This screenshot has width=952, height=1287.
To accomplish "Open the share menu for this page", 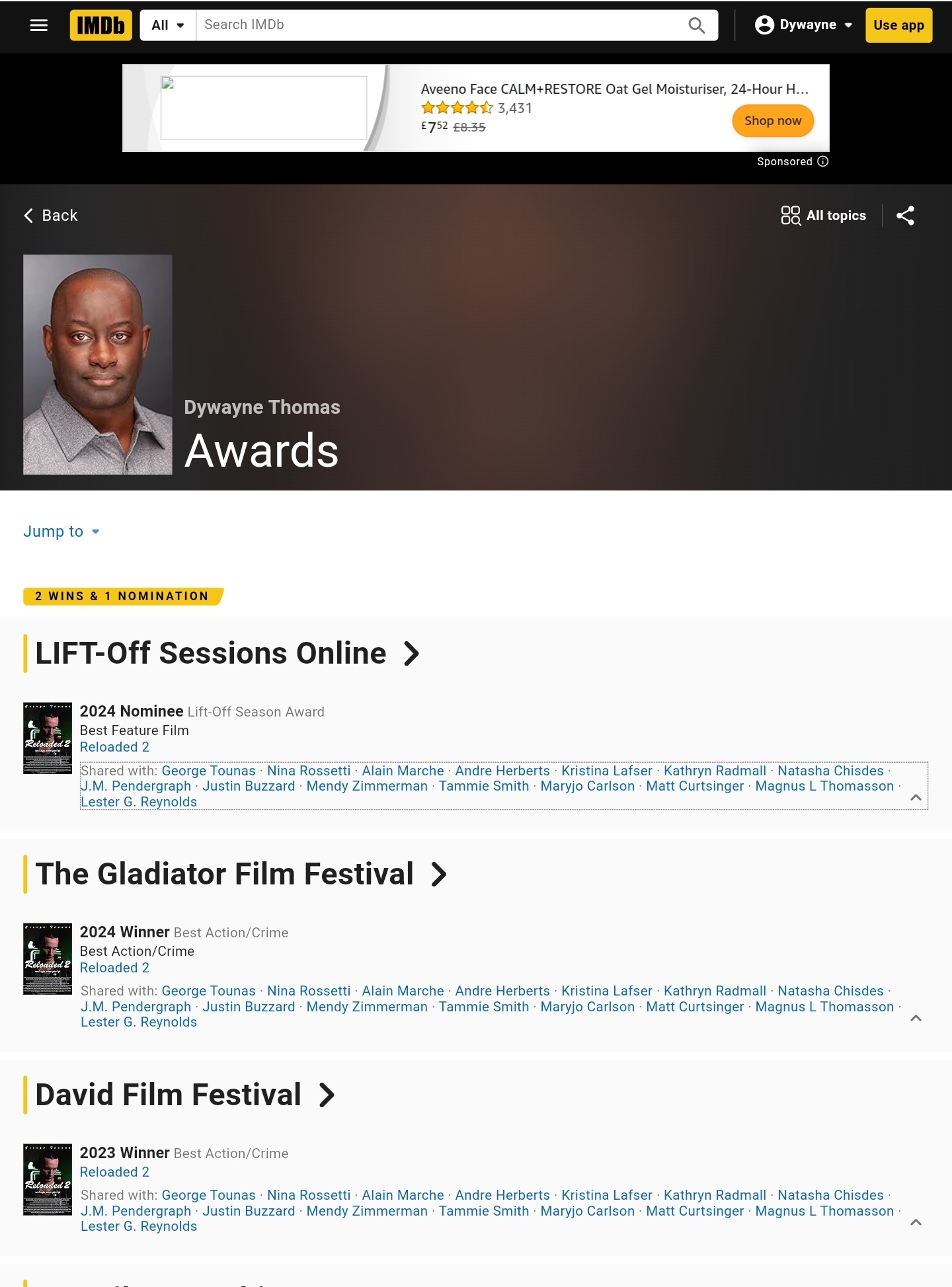I will (906, 215).
